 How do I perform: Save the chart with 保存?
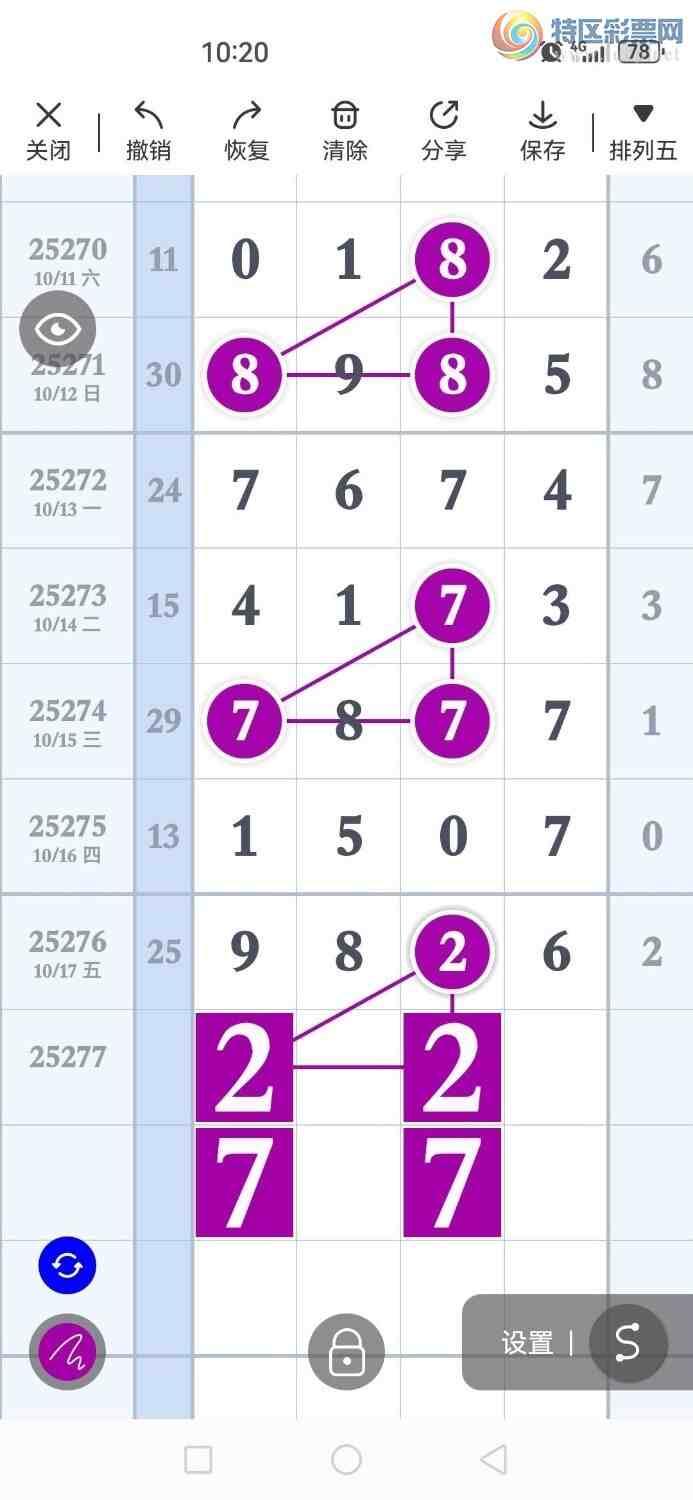[x=543, y=131]
